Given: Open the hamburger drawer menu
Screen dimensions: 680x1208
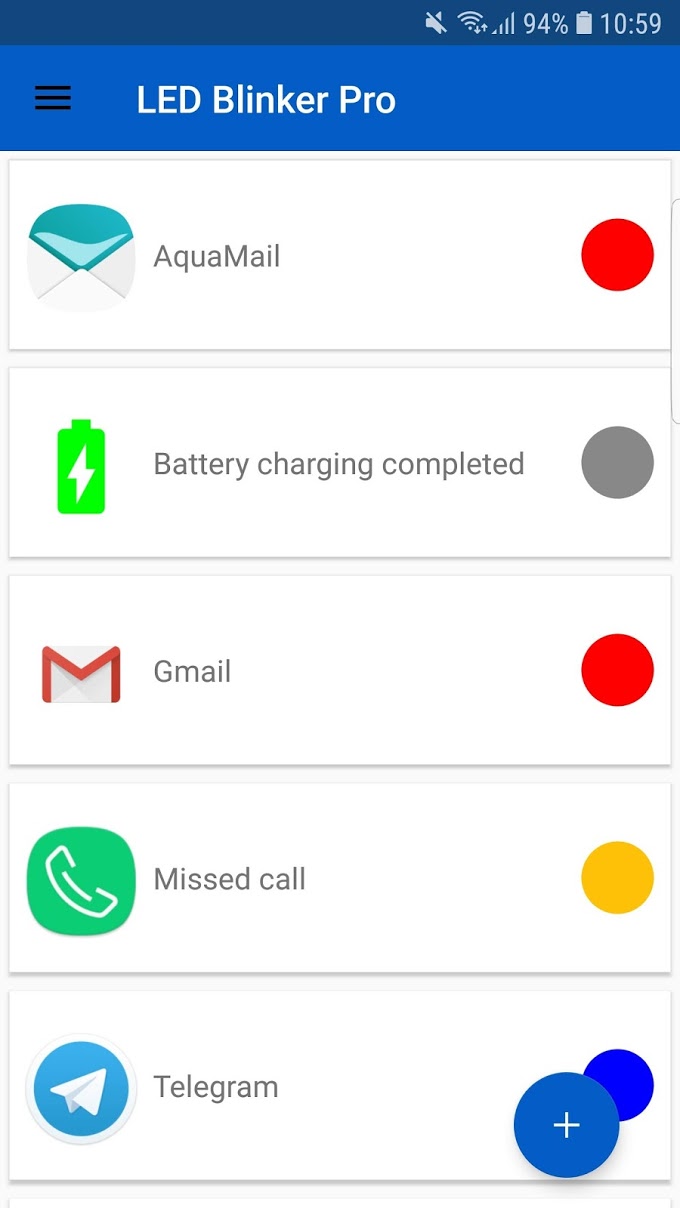Looking at the screenshot, I should 53,98.
